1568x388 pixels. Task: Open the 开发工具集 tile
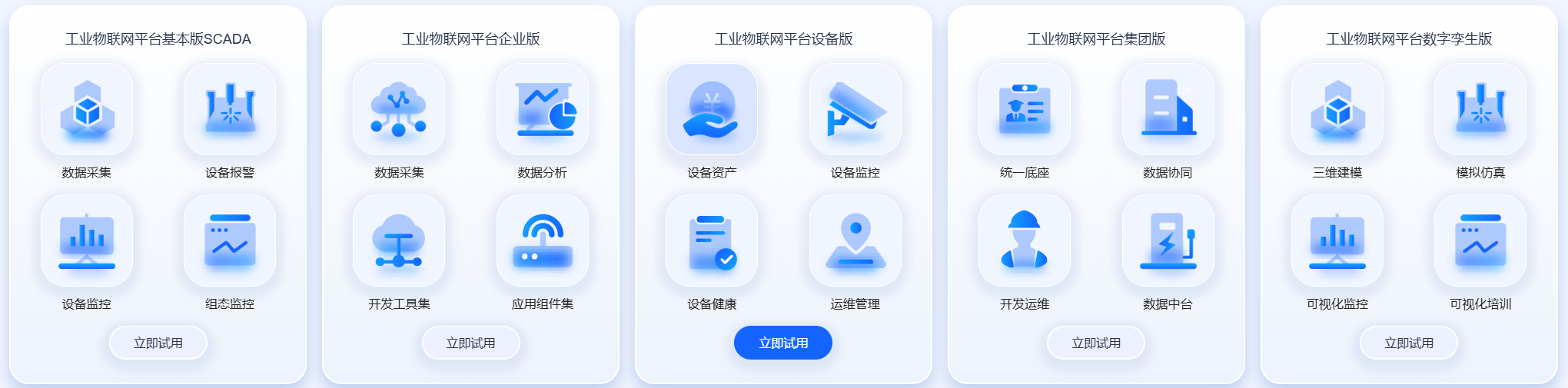[x=399, y=241]
